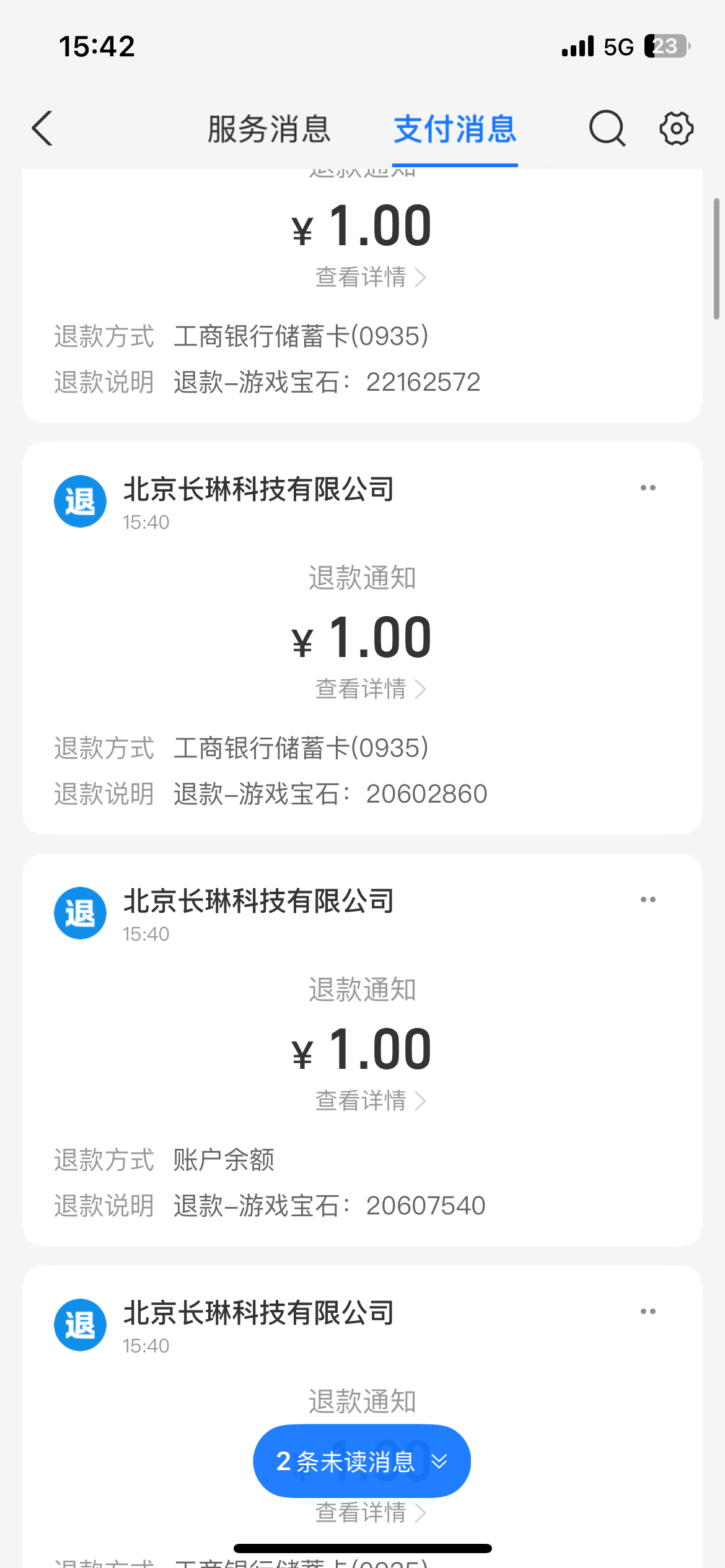Viewport: 725px width, 1568px height.
Task: Open more options for refund 20602860
Action: tap(648, 488)
